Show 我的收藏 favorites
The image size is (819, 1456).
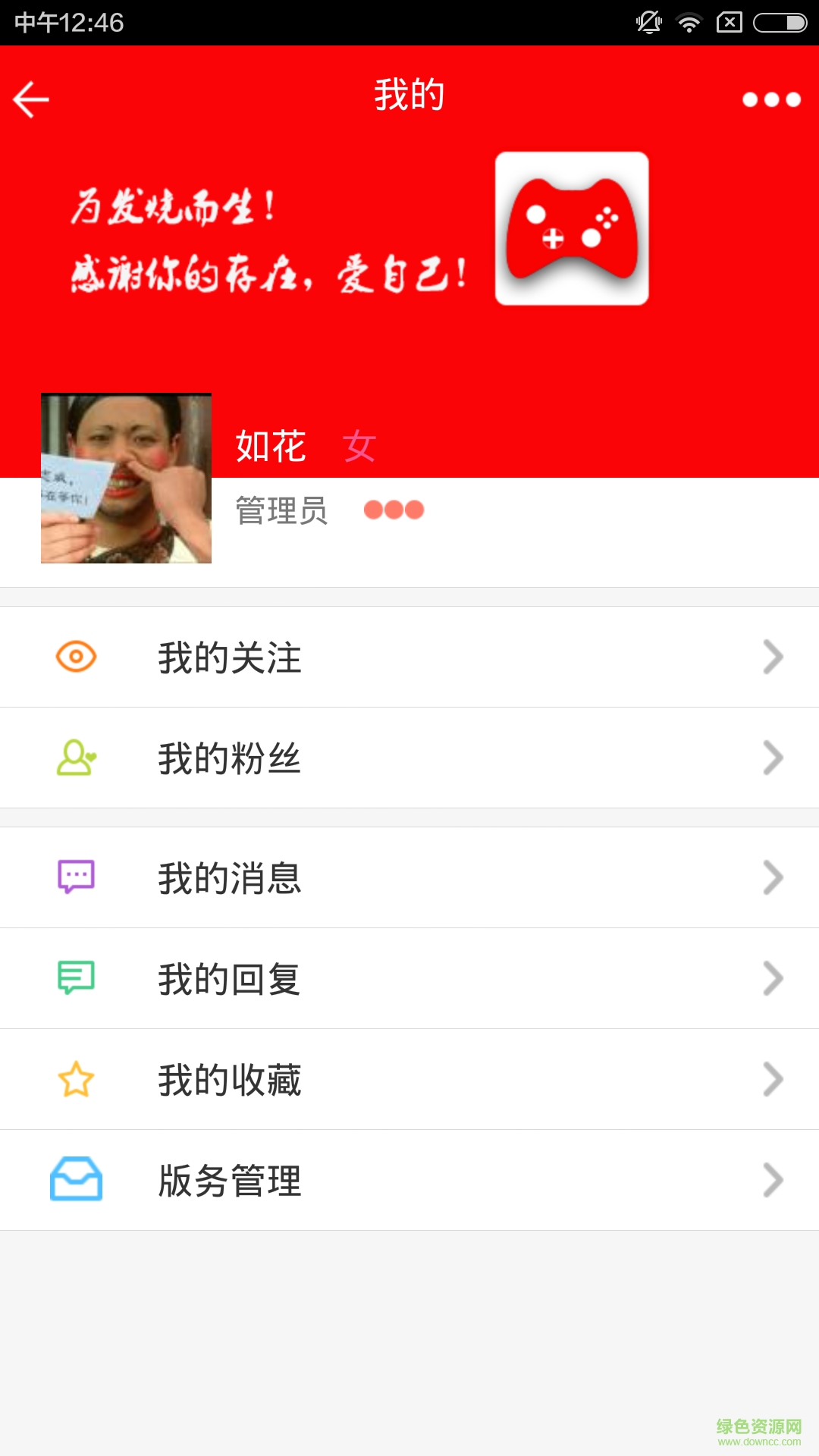[x=409, y=1079]
